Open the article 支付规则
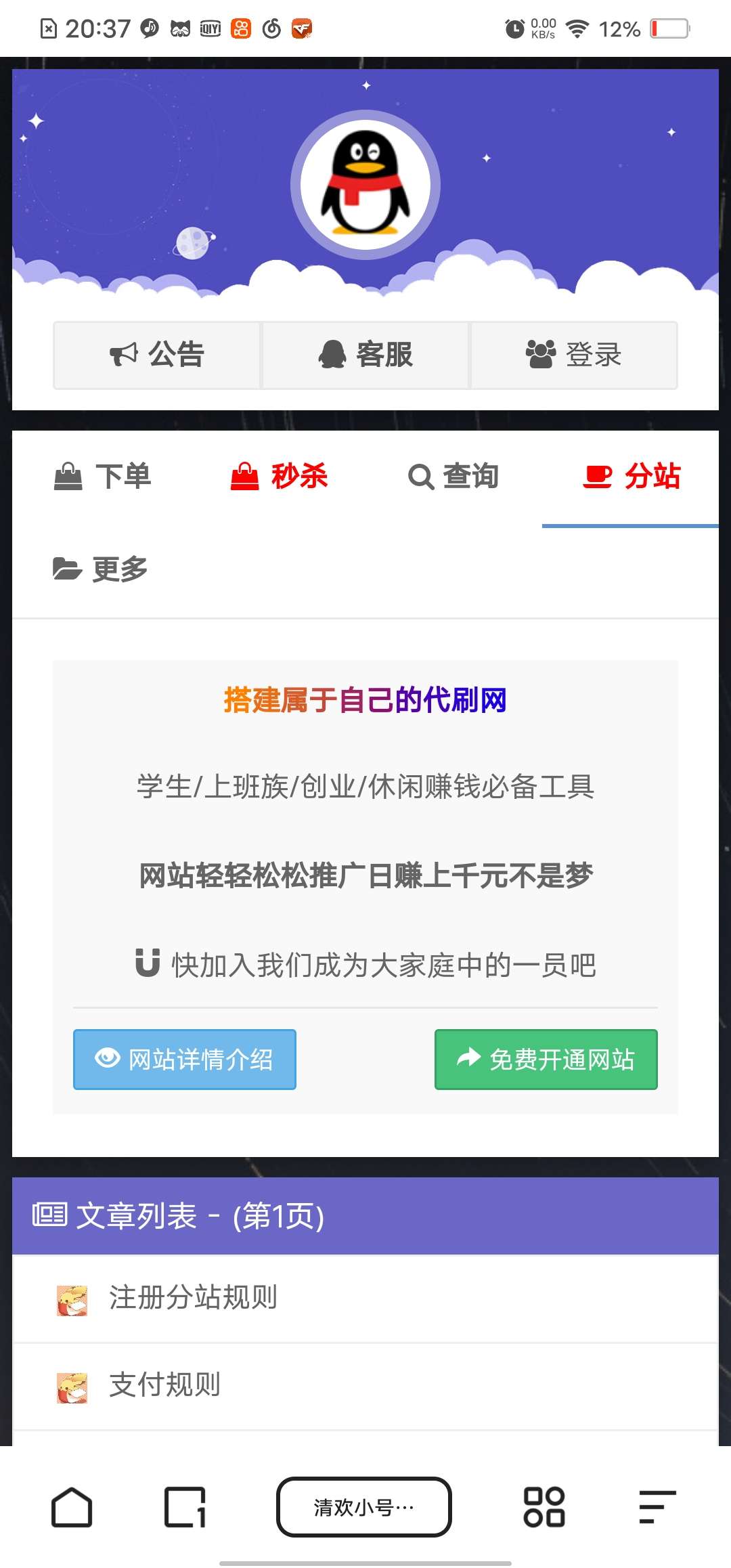 coord(165,1385)
